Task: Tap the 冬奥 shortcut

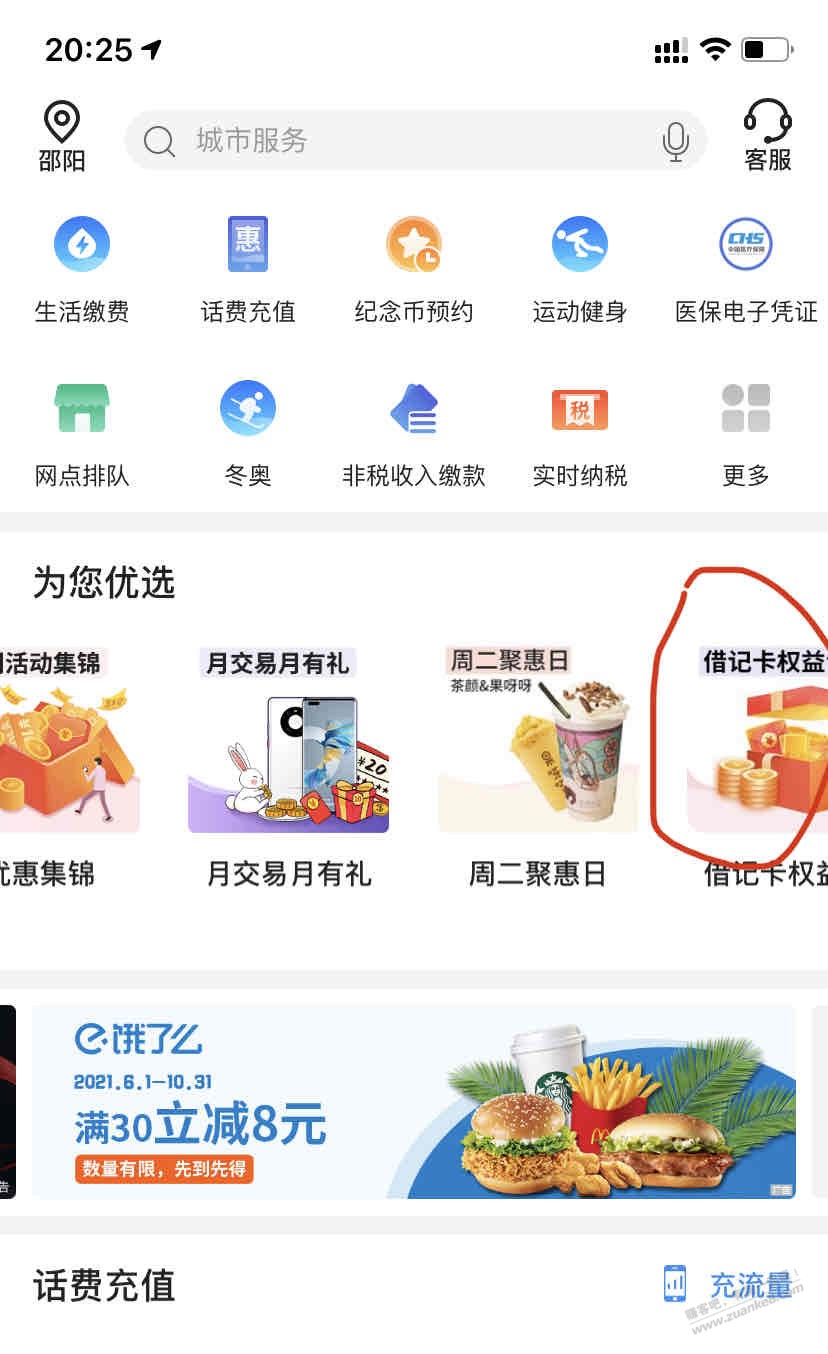Action: [248, 432]
